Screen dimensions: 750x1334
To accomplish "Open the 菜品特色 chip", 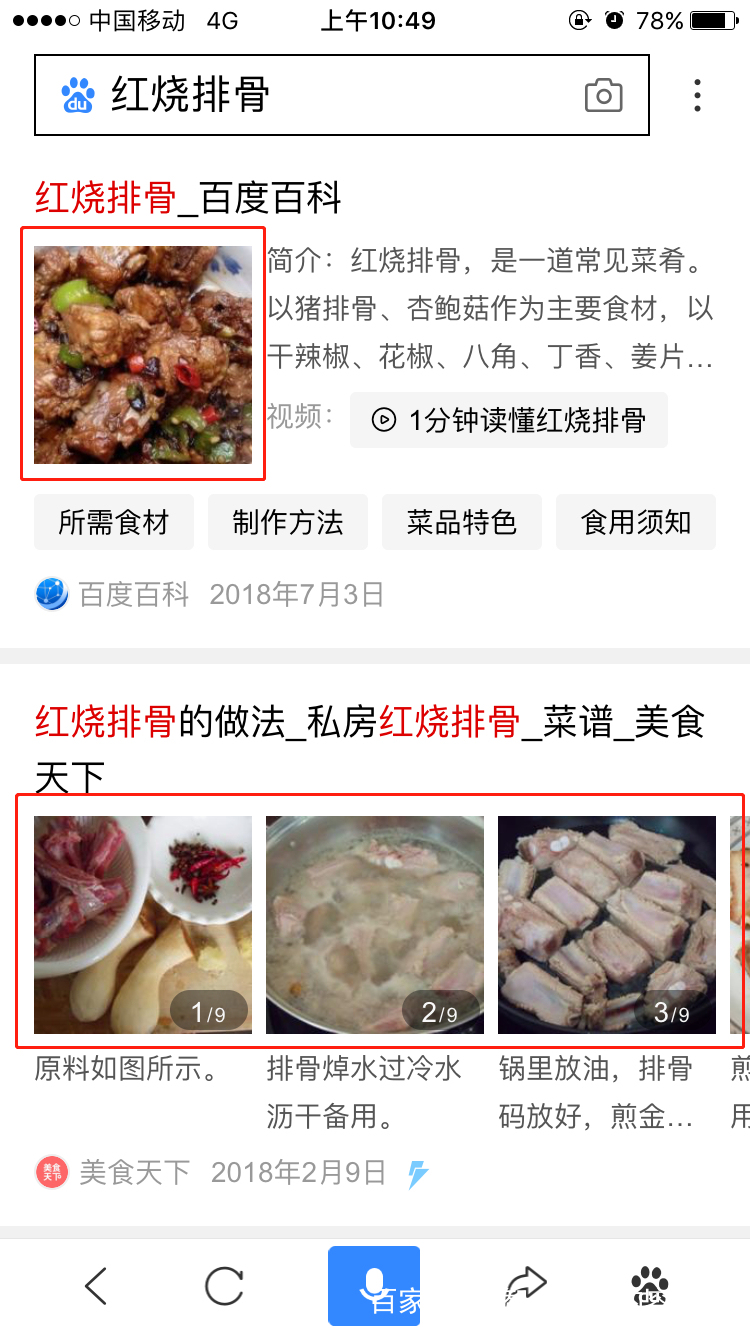I will click(462, 522).
